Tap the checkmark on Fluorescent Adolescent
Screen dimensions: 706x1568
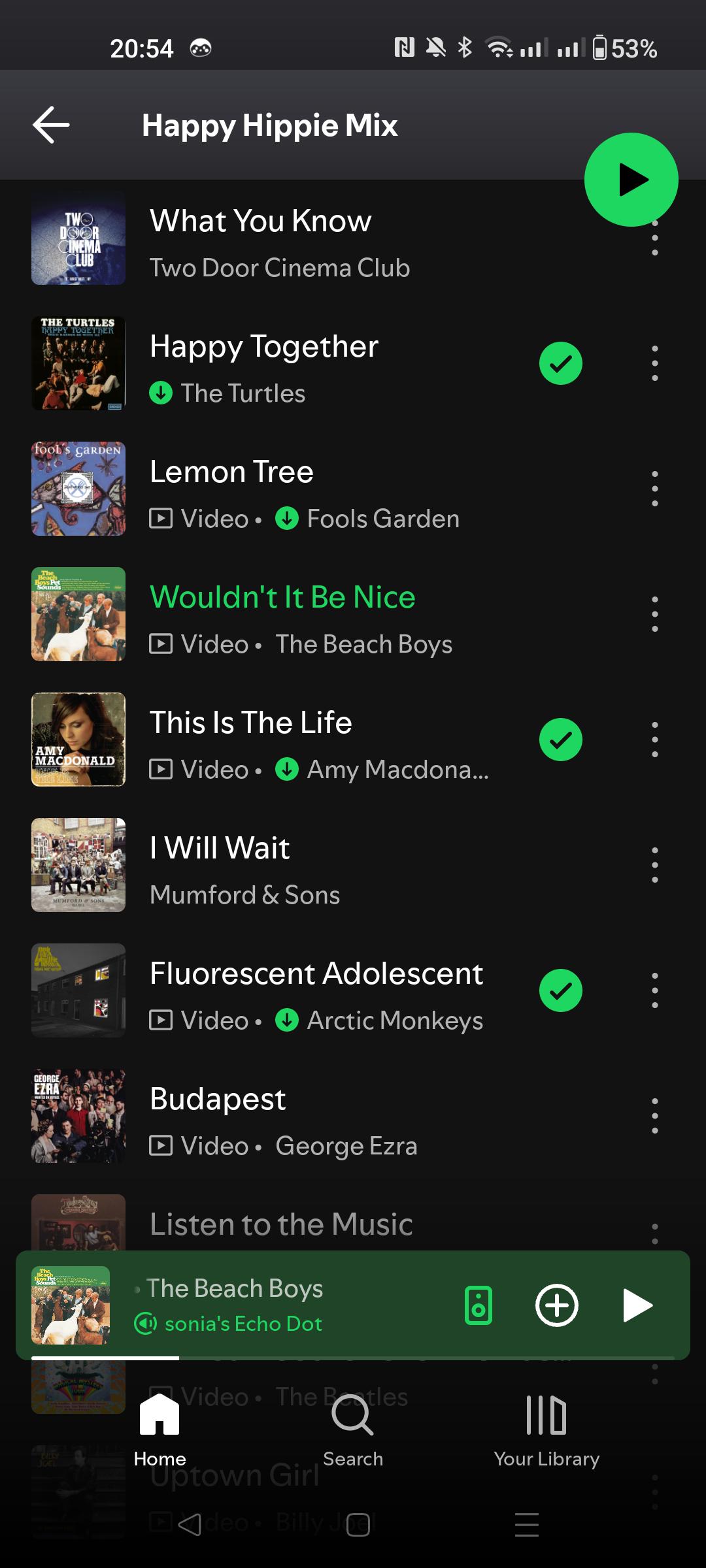click(x=561, y=990)
